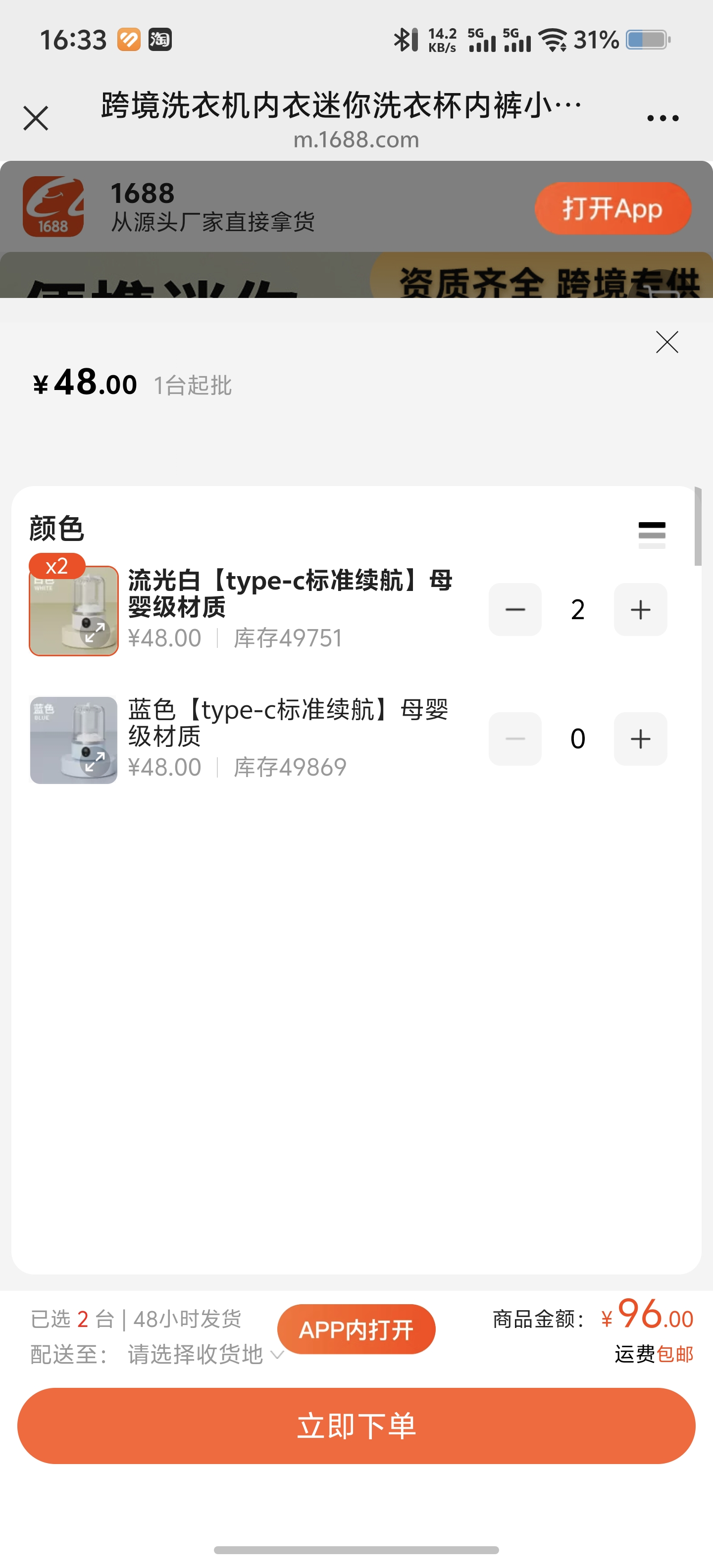Tap the 打开App button
This screenshot has height=1568, width=713.
coord(612,209)
